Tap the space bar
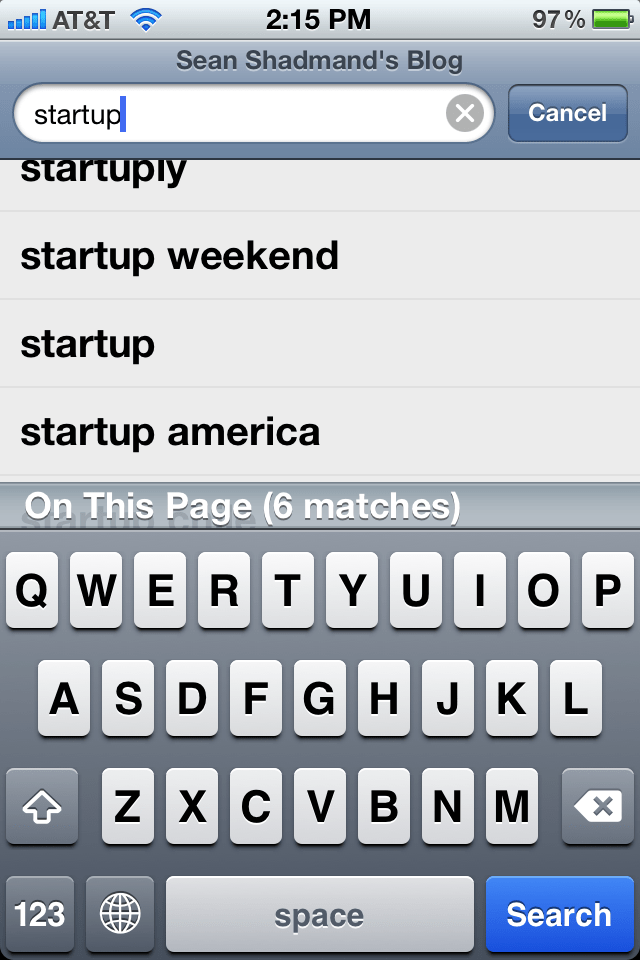Image resolution: width=640 pixels, height=960 pixels. 319,914
